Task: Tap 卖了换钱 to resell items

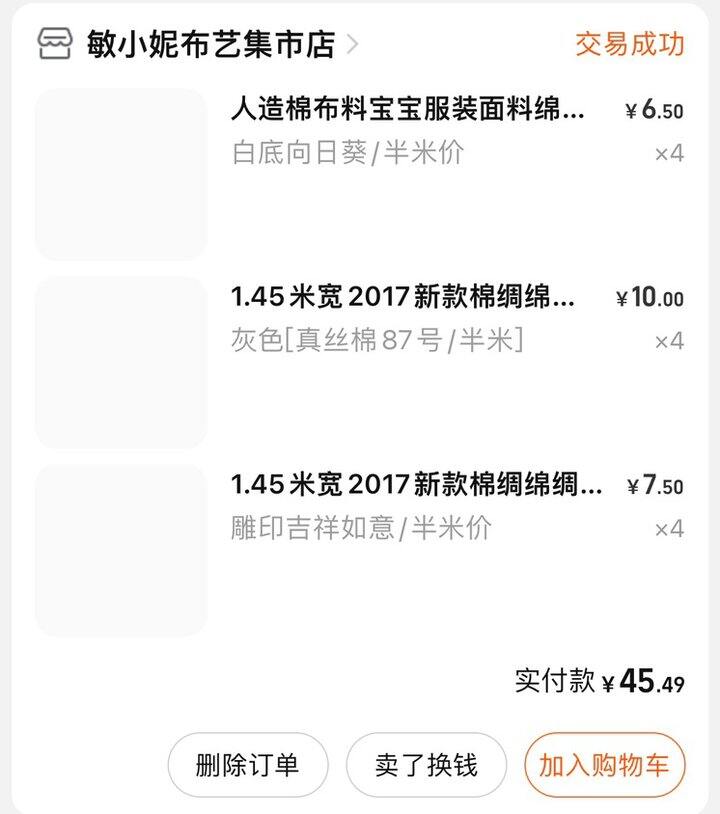Action: coord(426,765)
